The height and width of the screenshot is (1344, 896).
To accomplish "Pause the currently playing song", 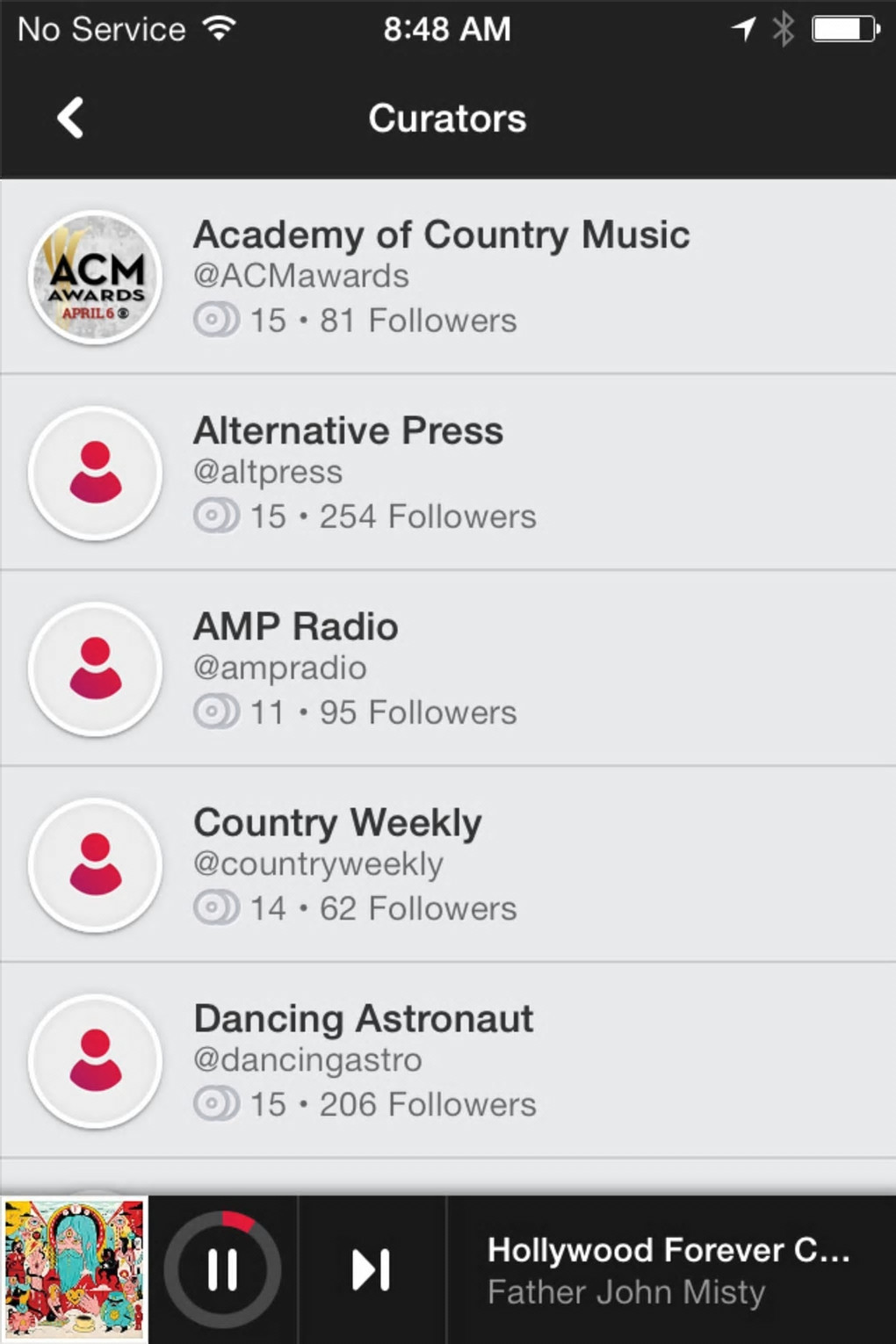I will click(222, 1269).
